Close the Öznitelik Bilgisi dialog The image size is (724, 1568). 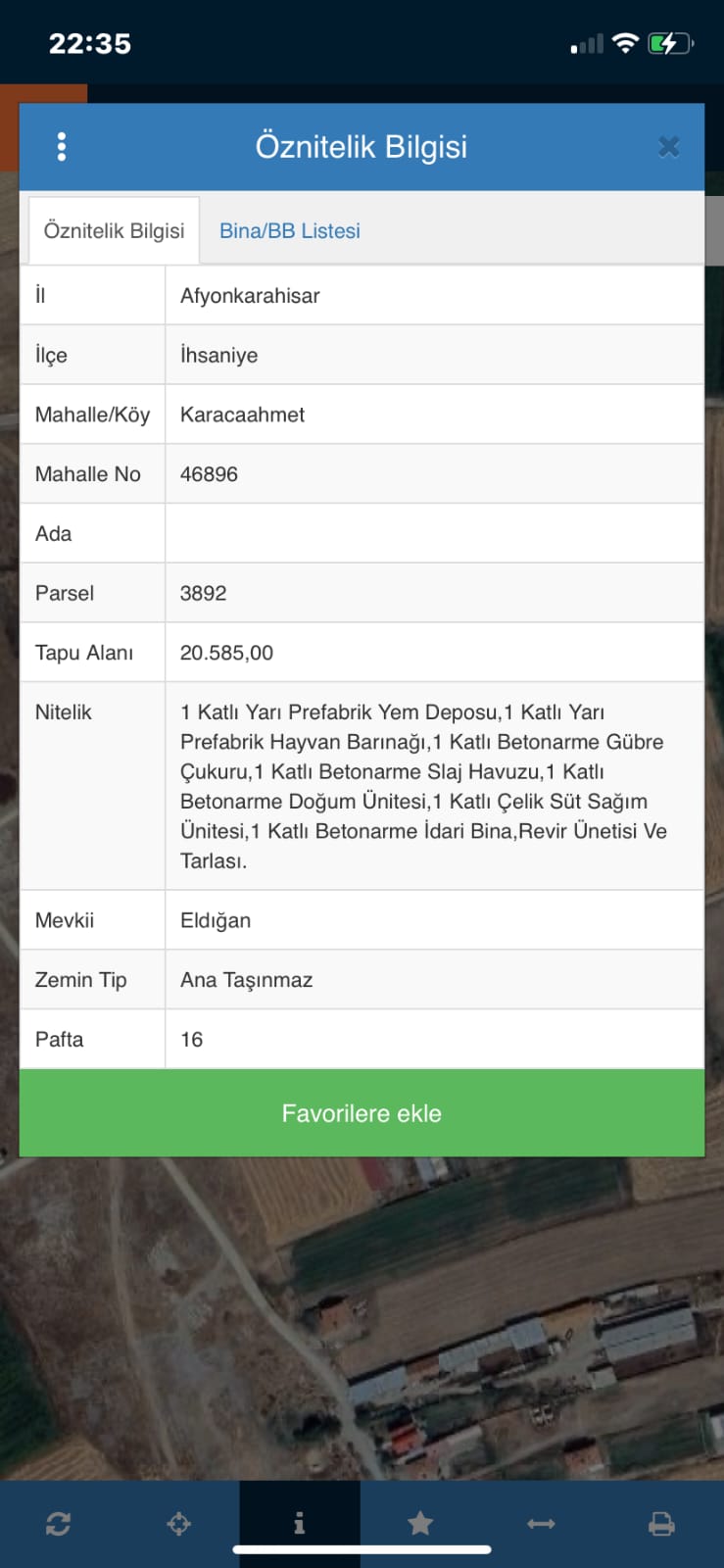(x=669, y=147)
